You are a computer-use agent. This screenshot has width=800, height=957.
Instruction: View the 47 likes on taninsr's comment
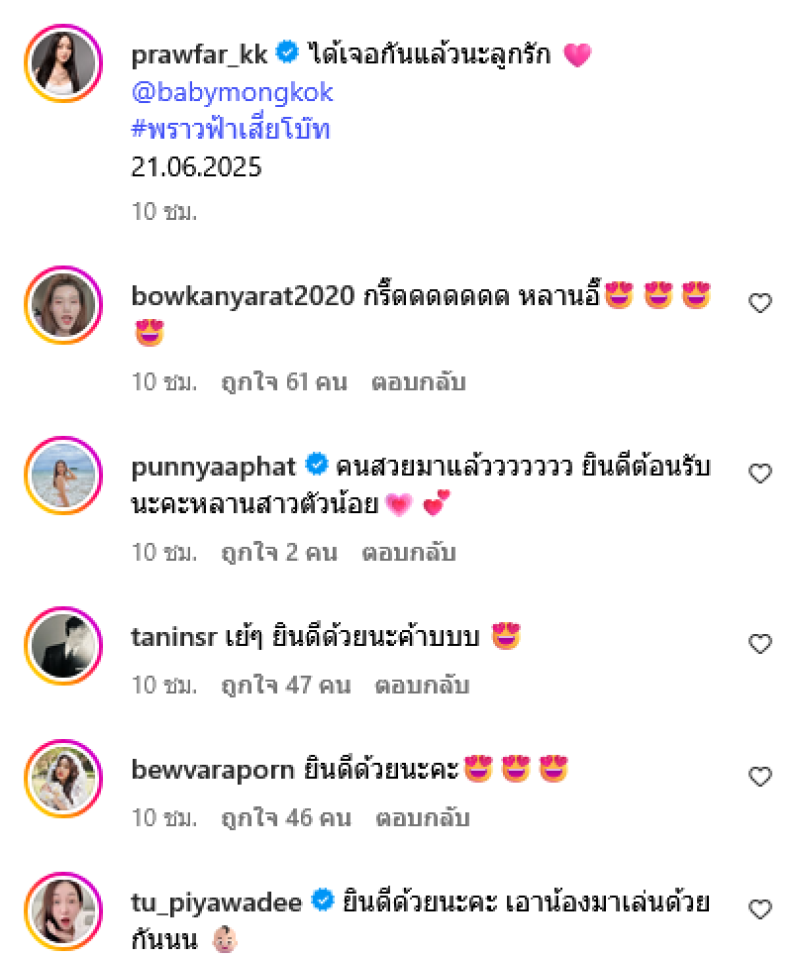pyautogui.click(x=286, y=686)
